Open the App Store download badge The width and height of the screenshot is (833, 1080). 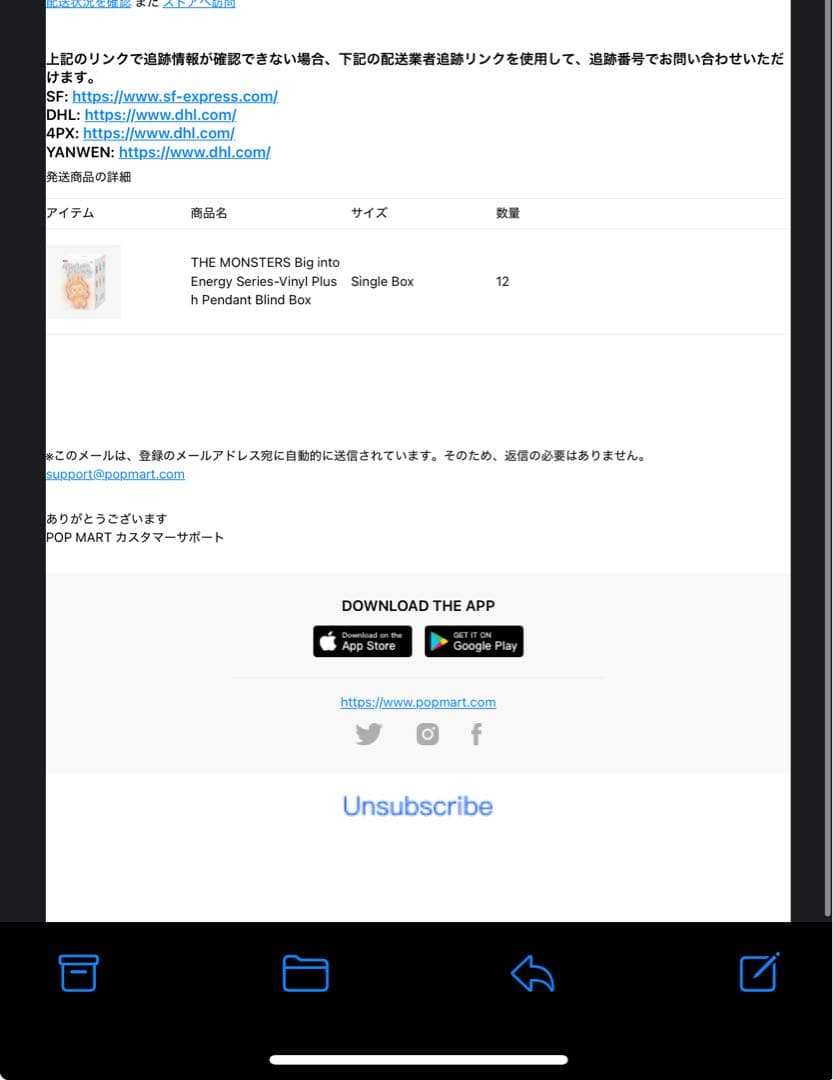[x=362, y=641]
